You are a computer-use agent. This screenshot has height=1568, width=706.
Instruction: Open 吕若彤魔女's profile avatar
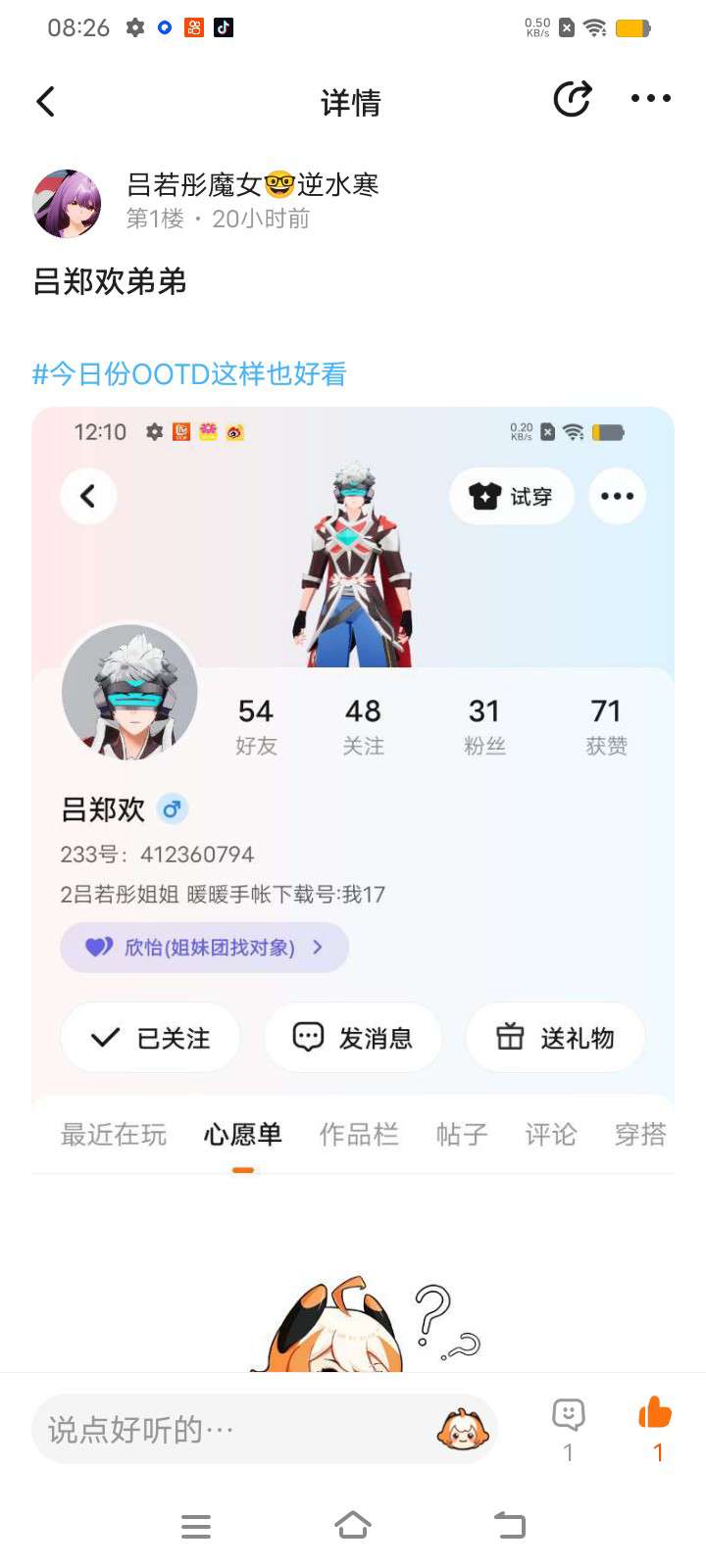[67, 203]
